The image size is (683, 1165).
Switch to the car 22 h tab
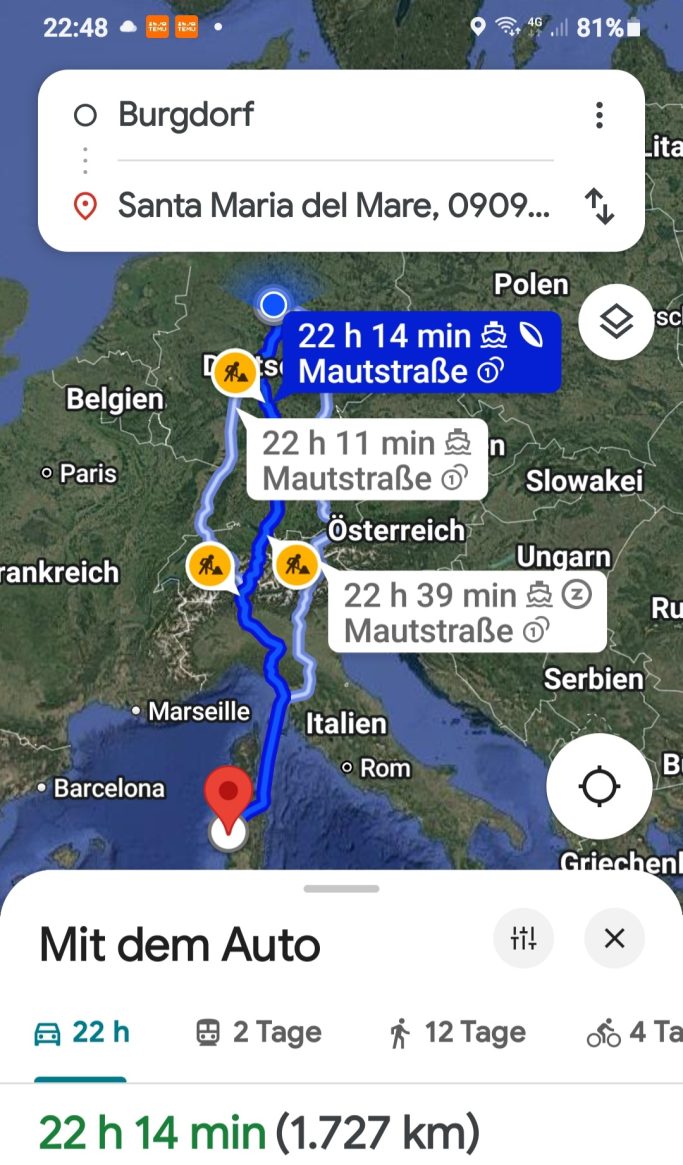point(82,1033)
